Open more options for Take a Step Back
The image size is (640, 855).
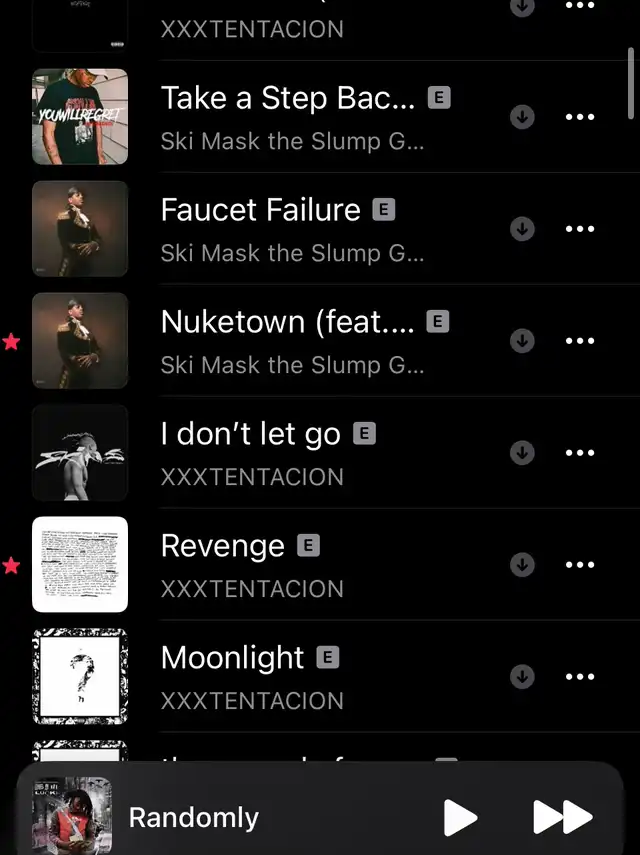(580, 117)
